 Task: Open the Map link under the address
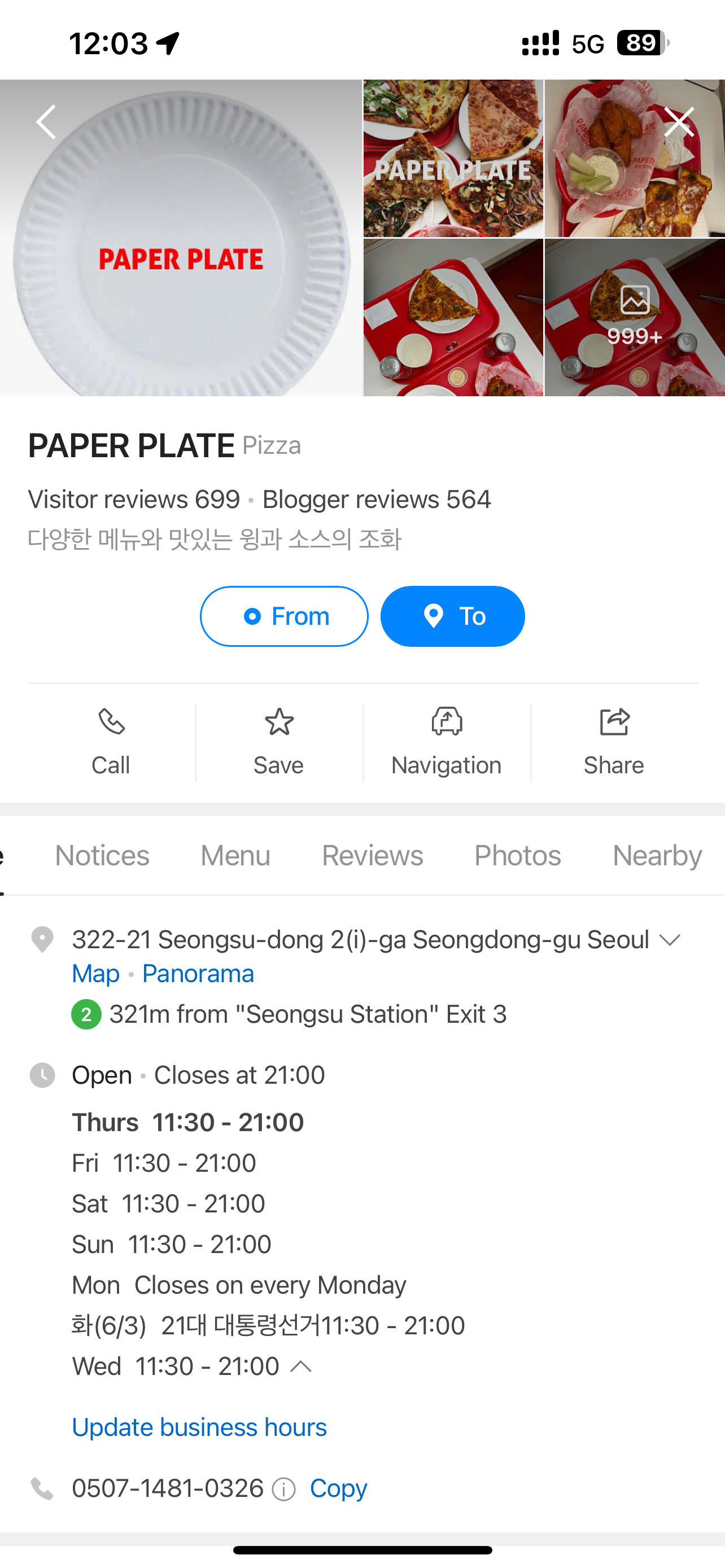pos(95,974)
